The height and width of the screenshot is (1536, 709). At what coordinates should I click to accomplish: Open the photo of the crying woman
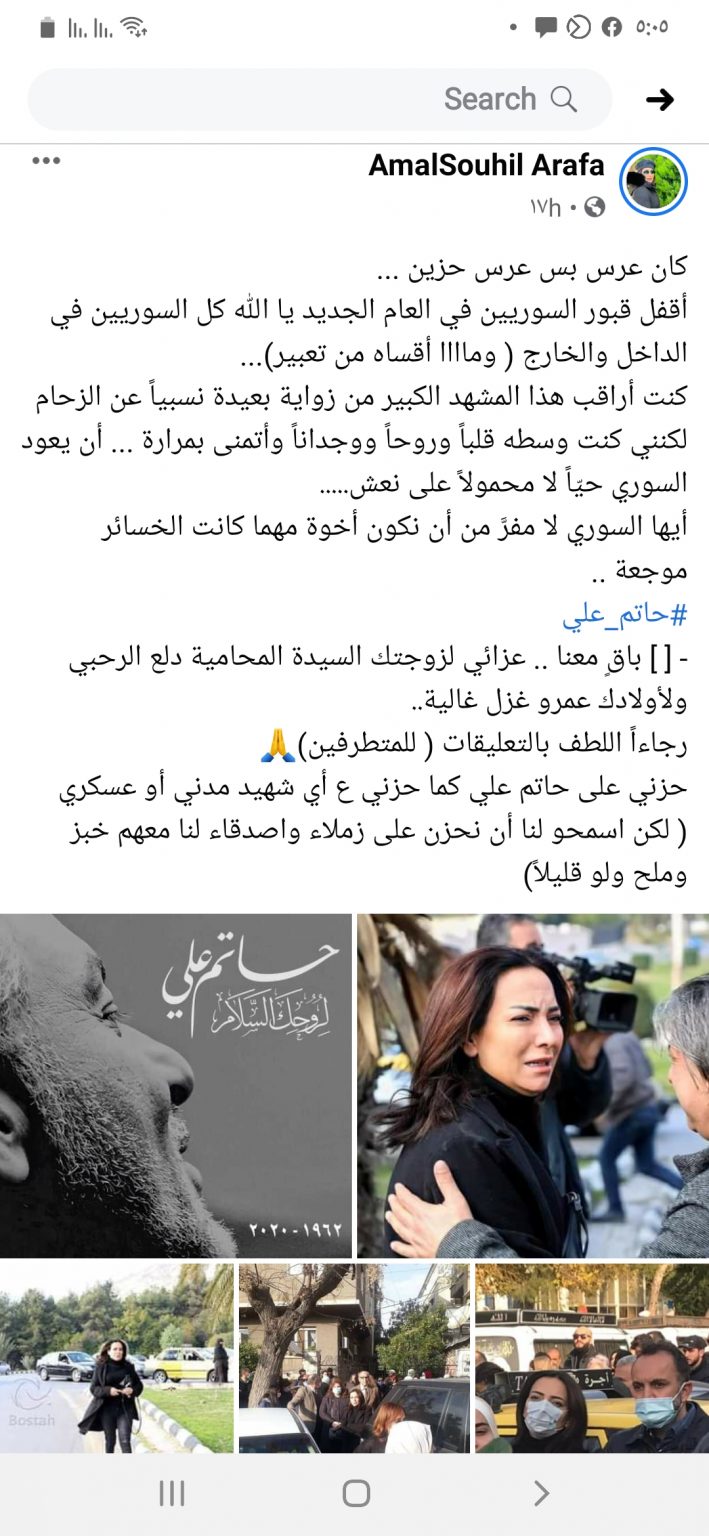click(x=533, y=1085)
